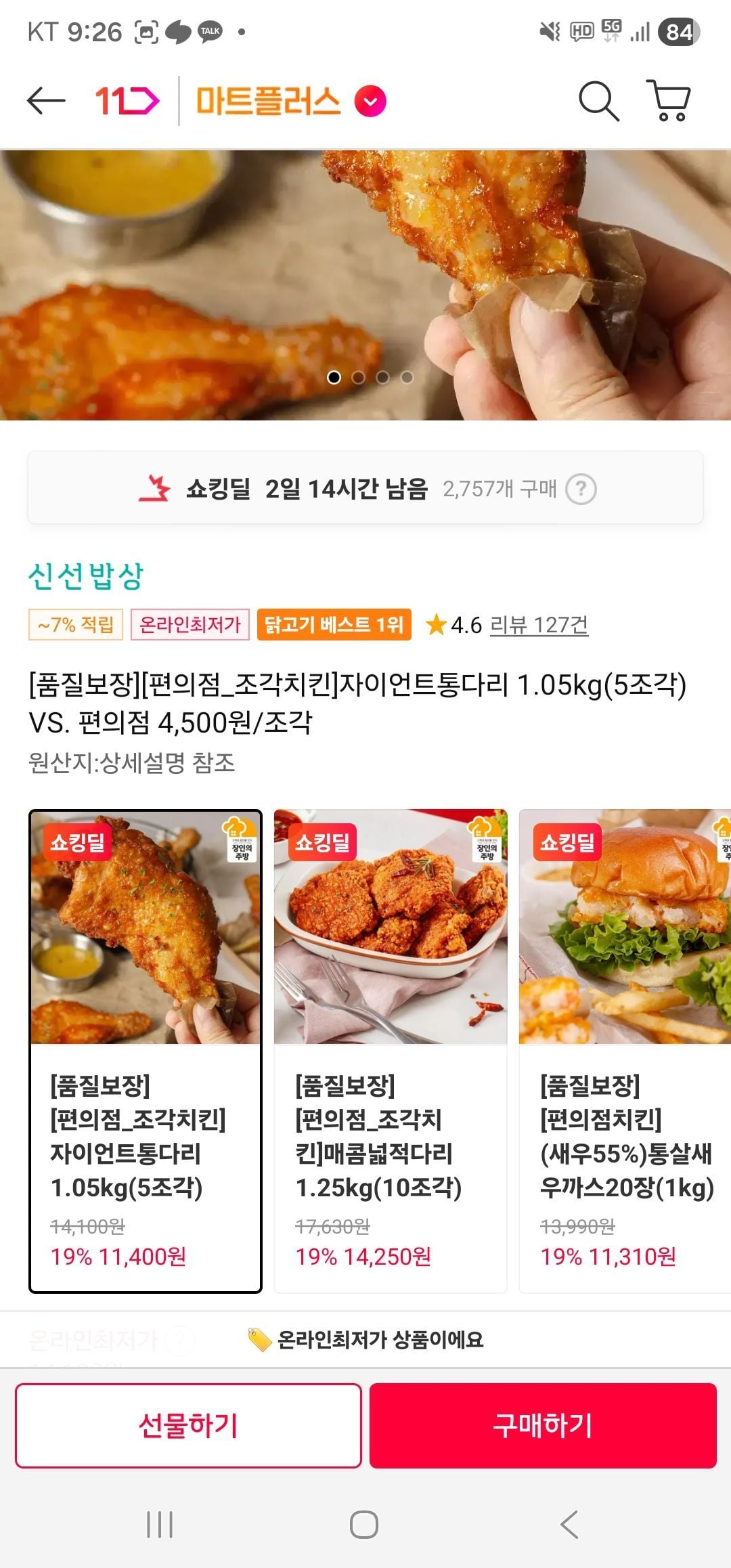View the 리뷰 127건 reviews
This screenshot has height=1568, width=731.
click(x=539, y=625)
